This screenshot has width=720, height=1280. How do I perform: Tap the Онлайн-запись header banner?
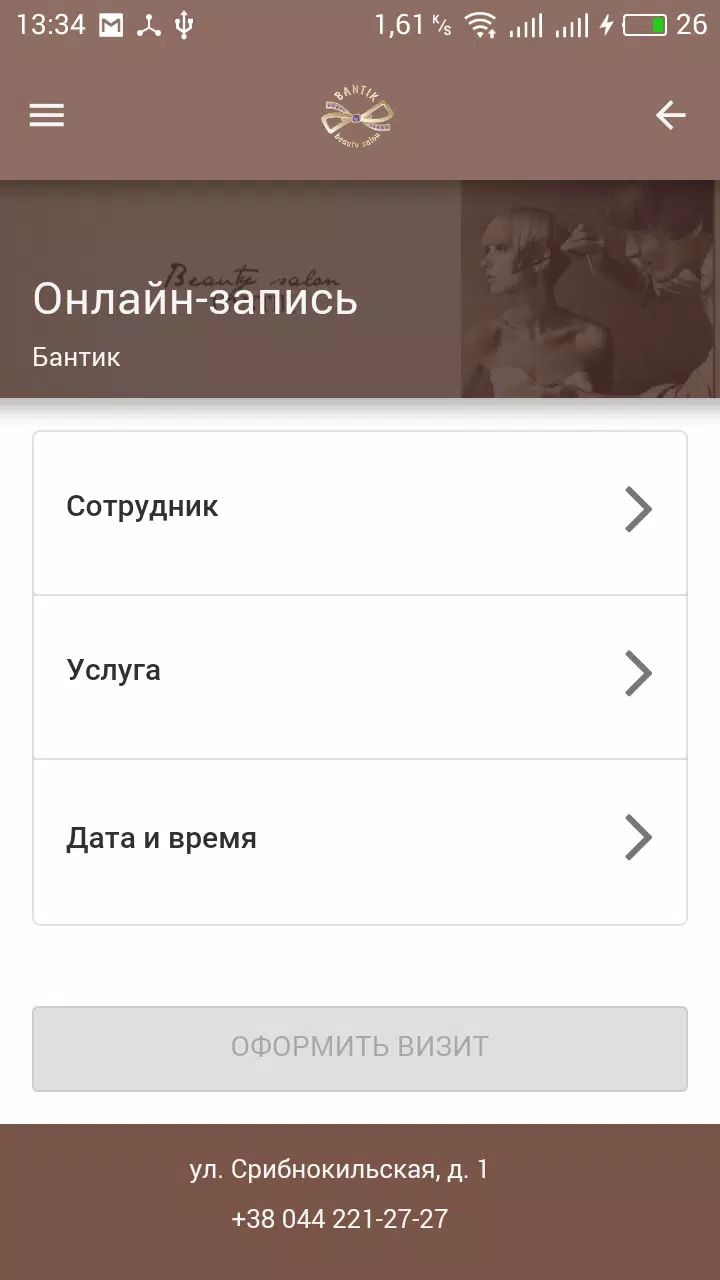click(195, 300)
